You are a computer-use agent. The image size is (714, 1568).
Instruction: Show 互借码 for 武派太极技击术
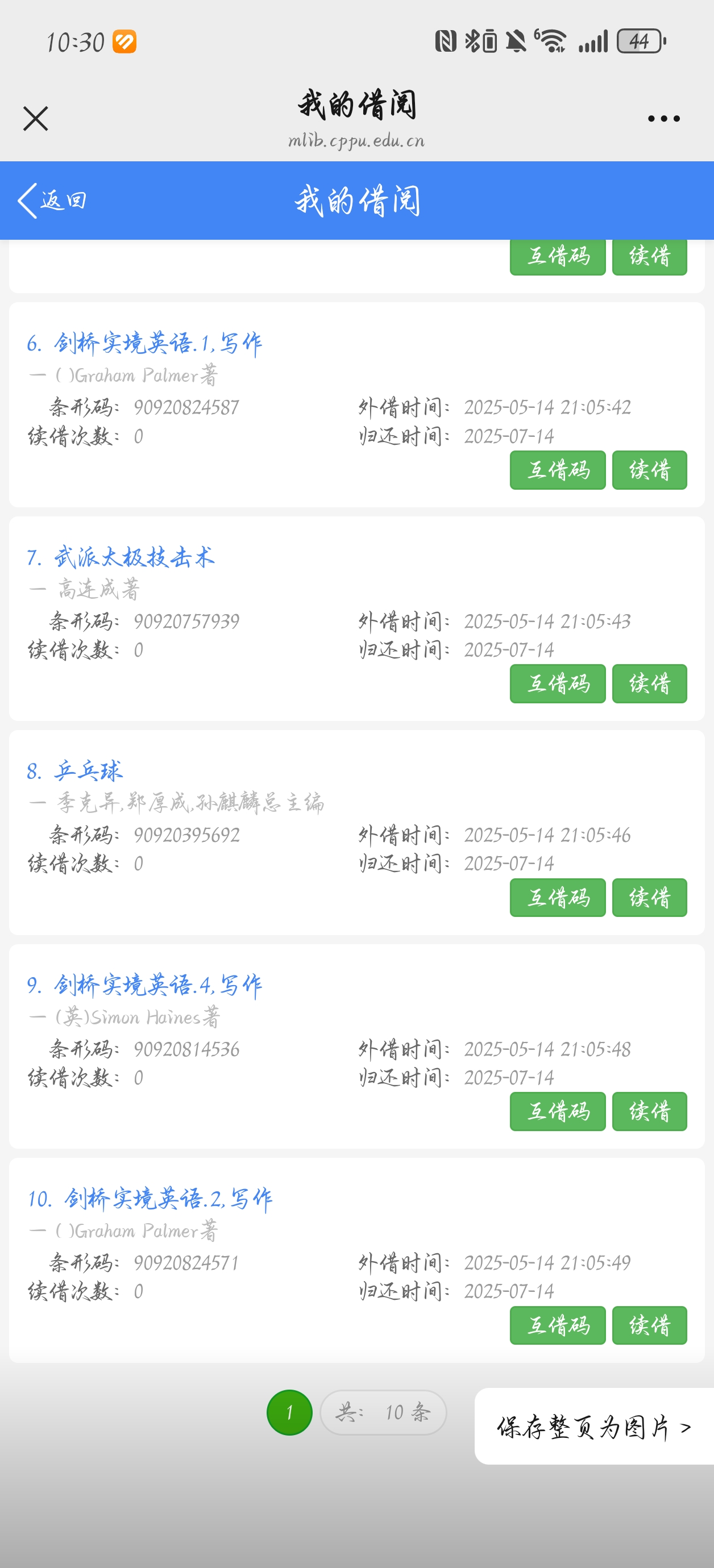click(558, 683)
